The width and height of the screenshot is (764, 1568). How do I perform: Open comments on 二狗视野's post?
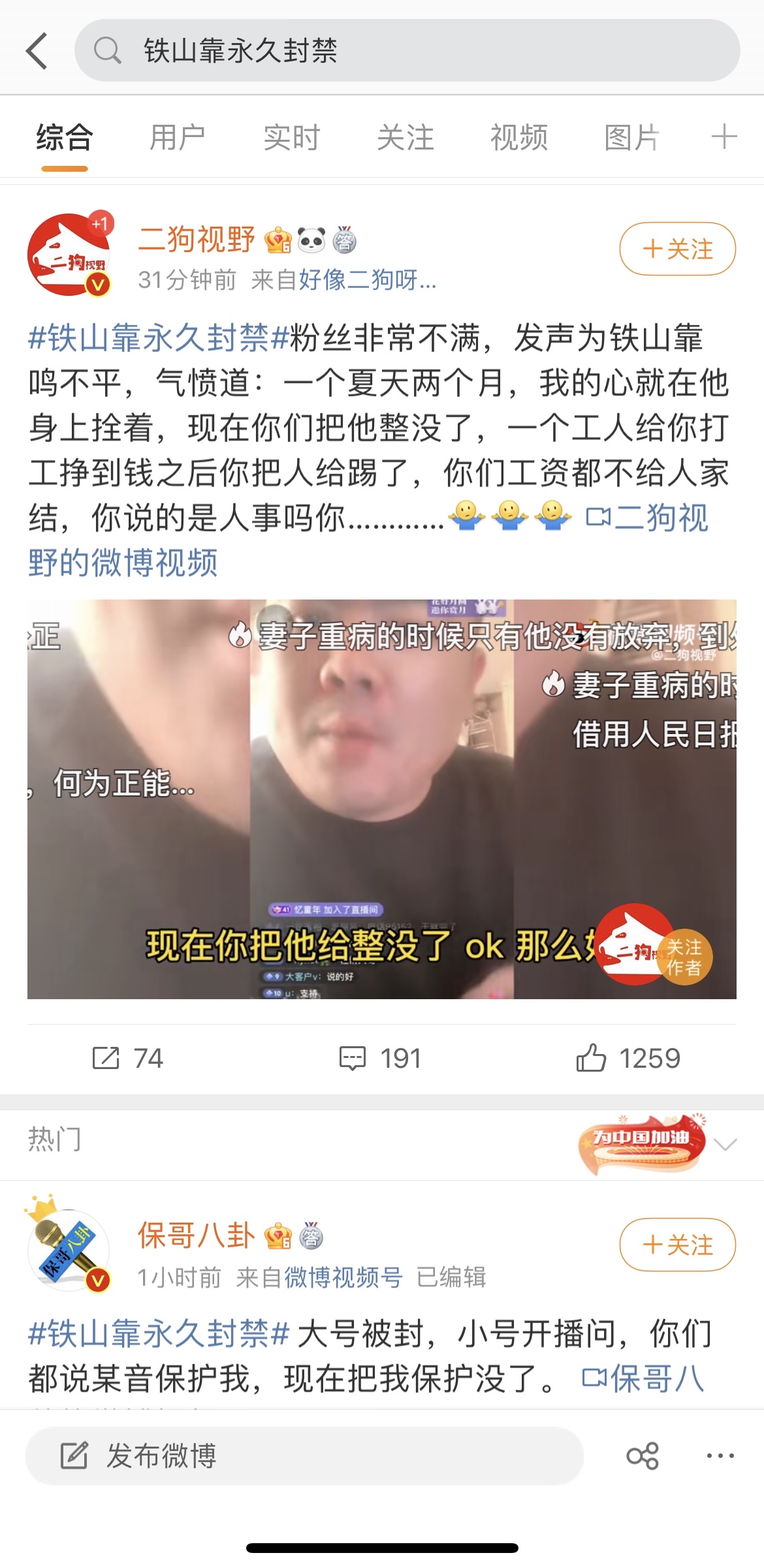pyautogui.click(x=381, y=1058)
